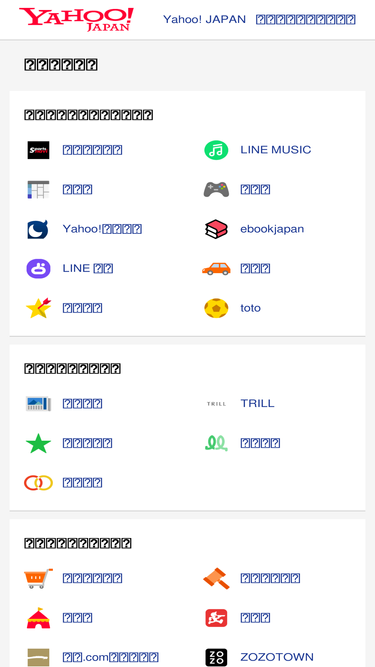Image resolution: width=375 pixels, height=667 pixels.
Task: Open the link next to the timetable grid icon
Action: coord(77,189)
